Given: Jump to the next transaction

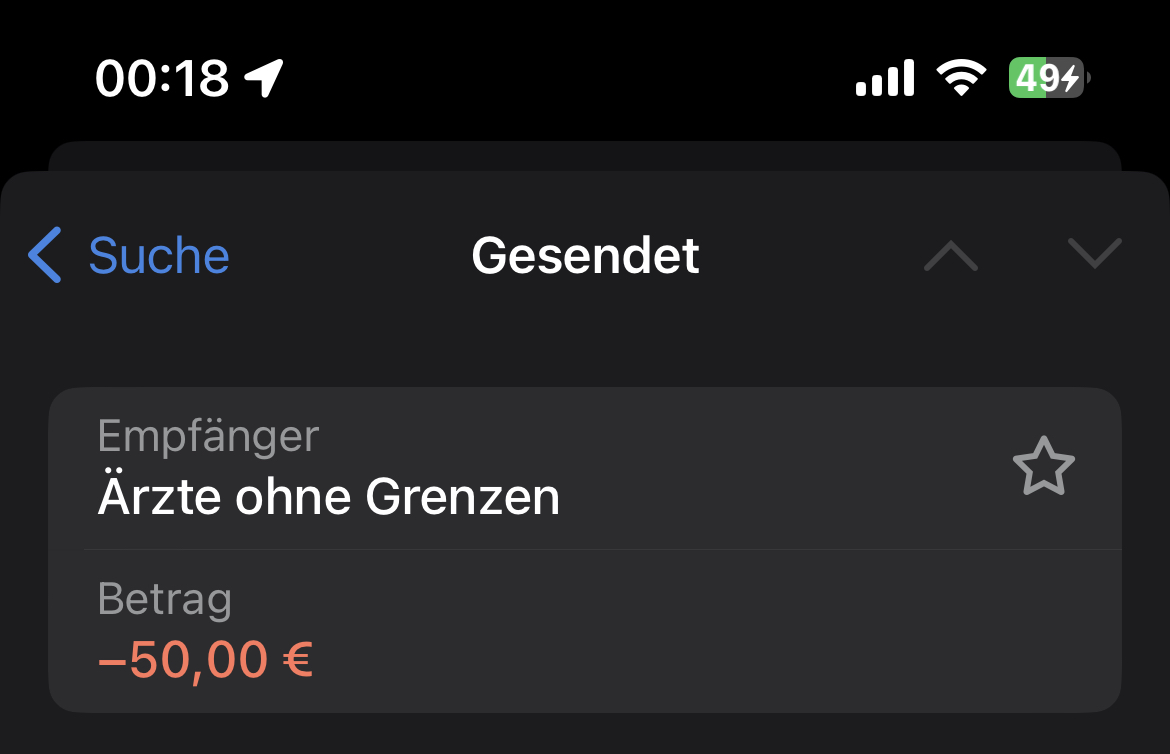Looking at the screenshot, I should click(1094, 253).
